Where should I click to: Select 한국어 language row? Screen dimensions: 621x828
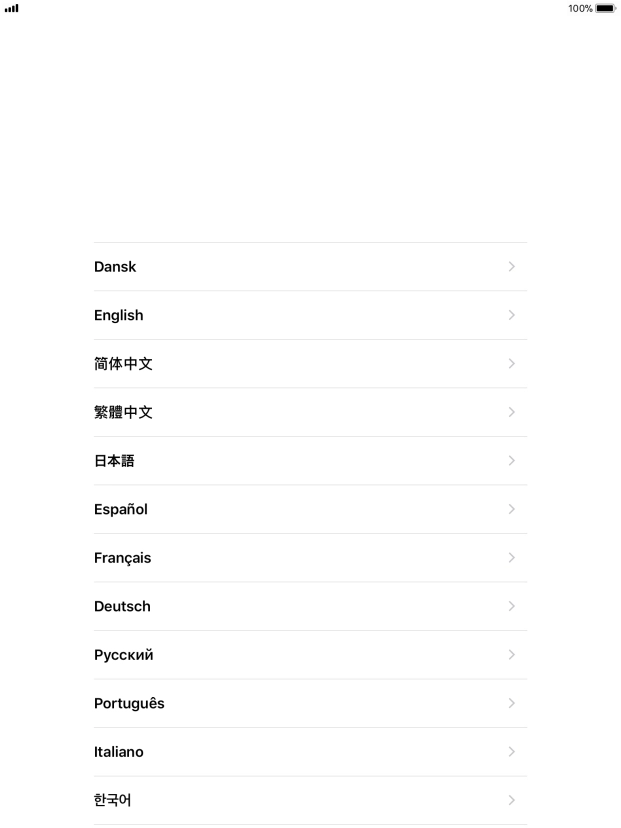coord(310,800)
